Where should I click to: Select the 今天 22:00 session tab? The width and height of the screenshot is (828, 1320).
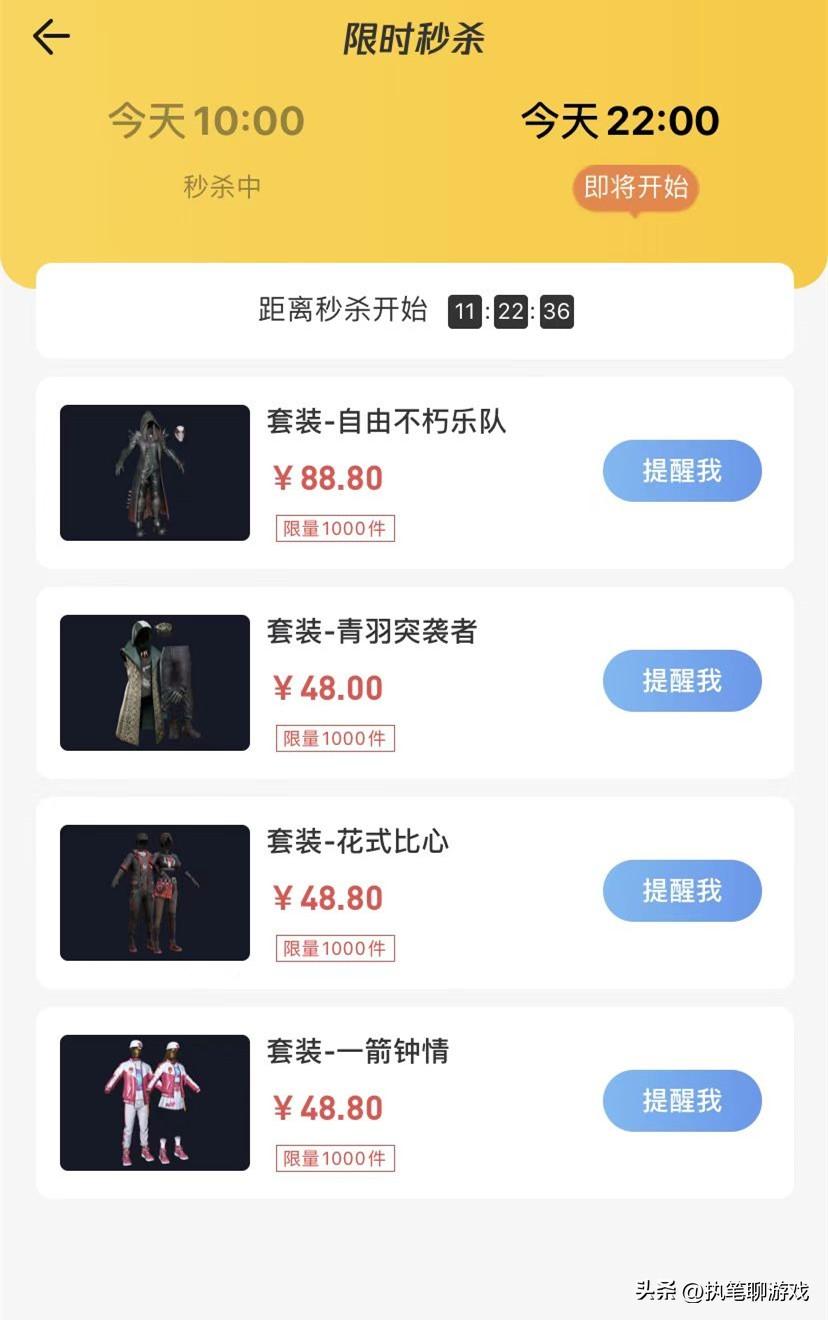pyautogui.click(x=620, y=145)
